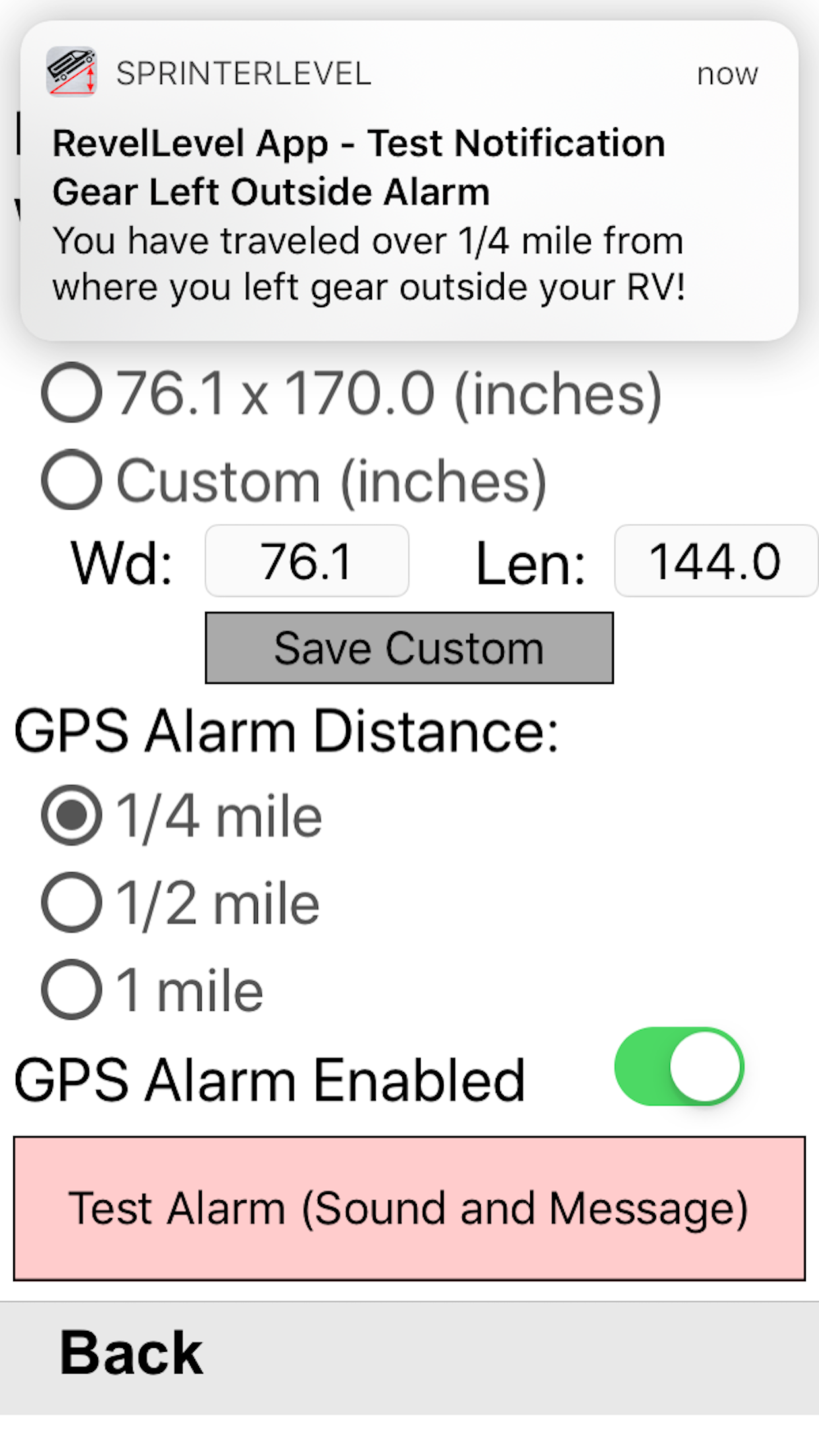Tap the SPRINTERLEVEL app icon in the notification

73,69
